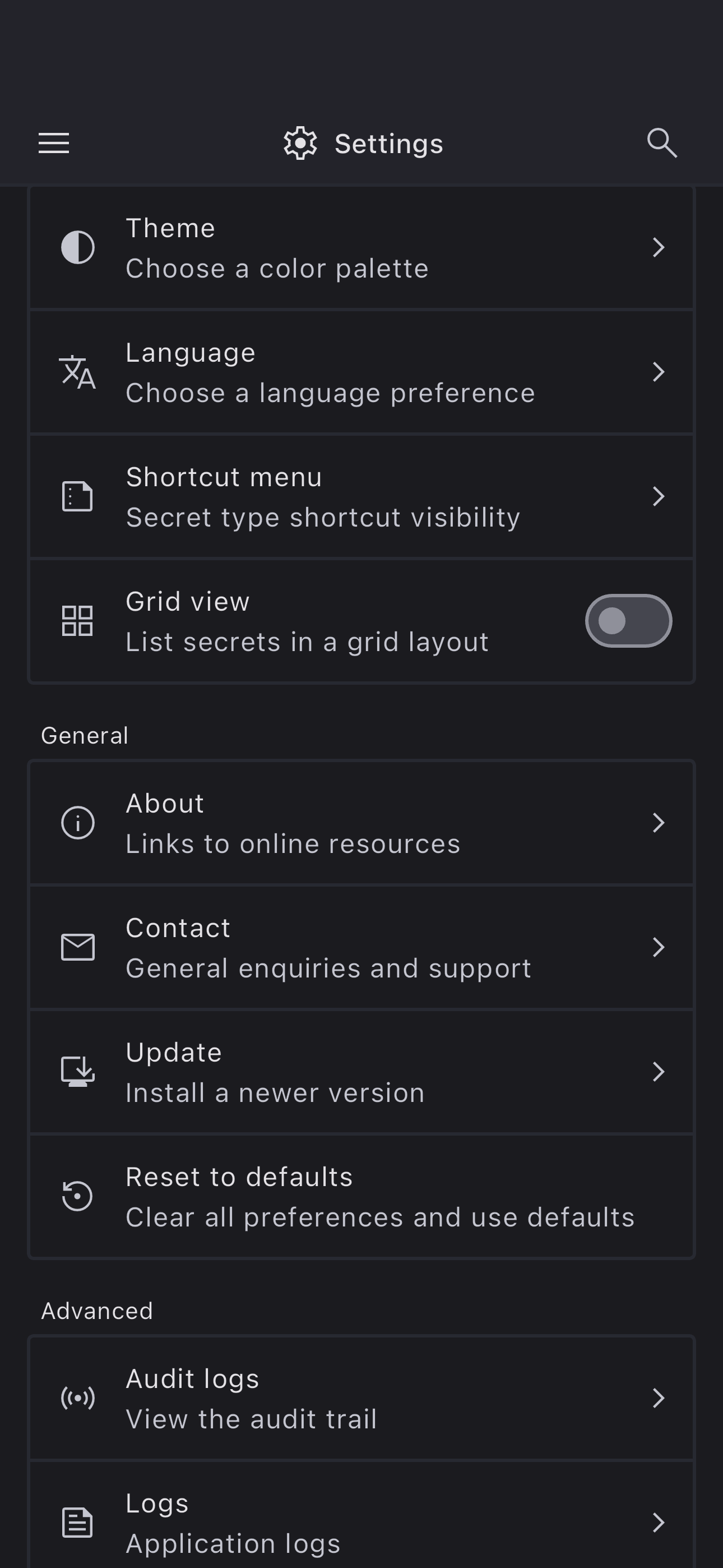The width and height of the screenshot is (723, 1568).
Task: Open the Shortcut menu setting
Action: click(x=361, y=497)
